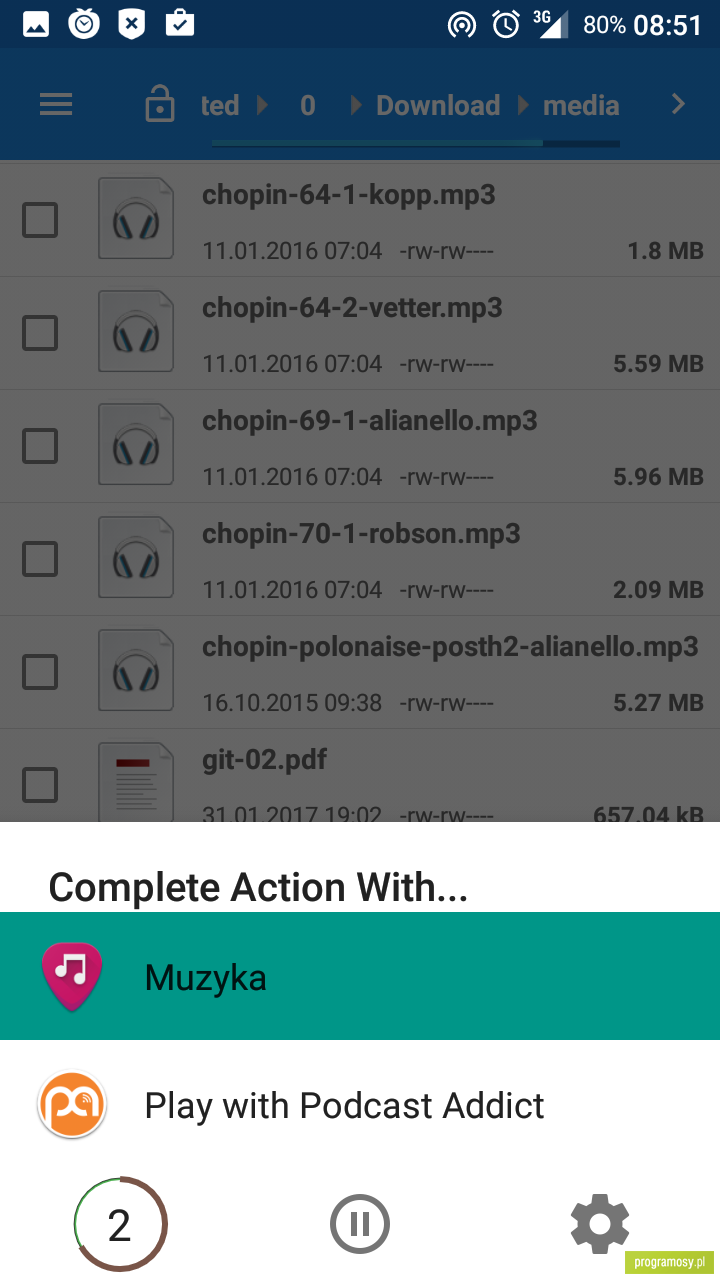Screen dimensions: 720x1280
Task: Tap the countdown timer circle showing 2
Action: (x=120, y=1224)
